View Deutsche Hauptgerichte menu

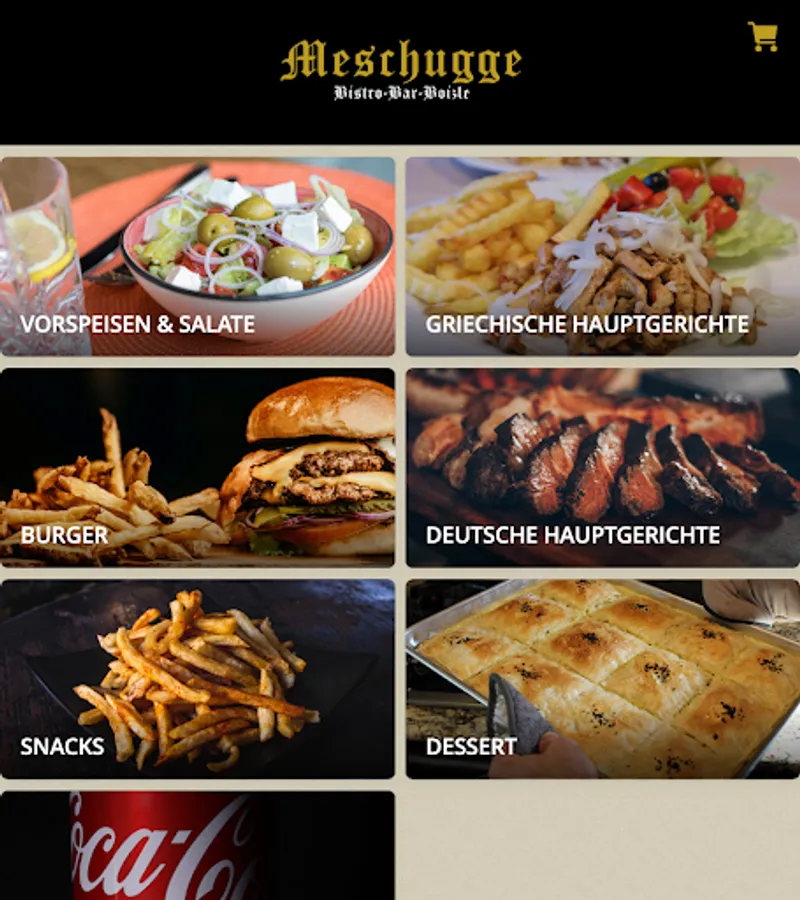[603, 468]
